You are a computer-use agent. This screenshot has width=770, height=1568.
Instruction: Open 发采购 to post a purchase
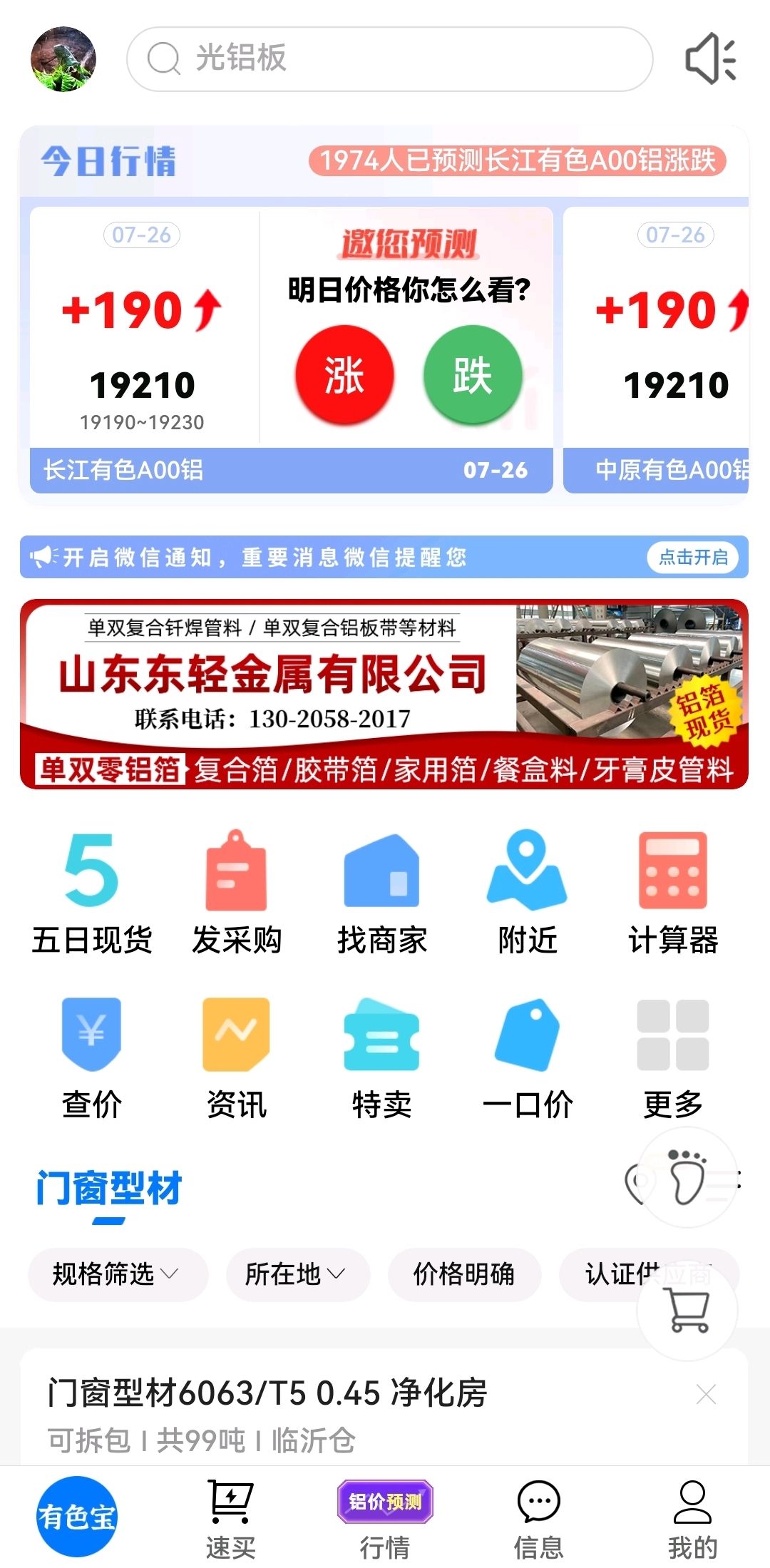(237, 893)
